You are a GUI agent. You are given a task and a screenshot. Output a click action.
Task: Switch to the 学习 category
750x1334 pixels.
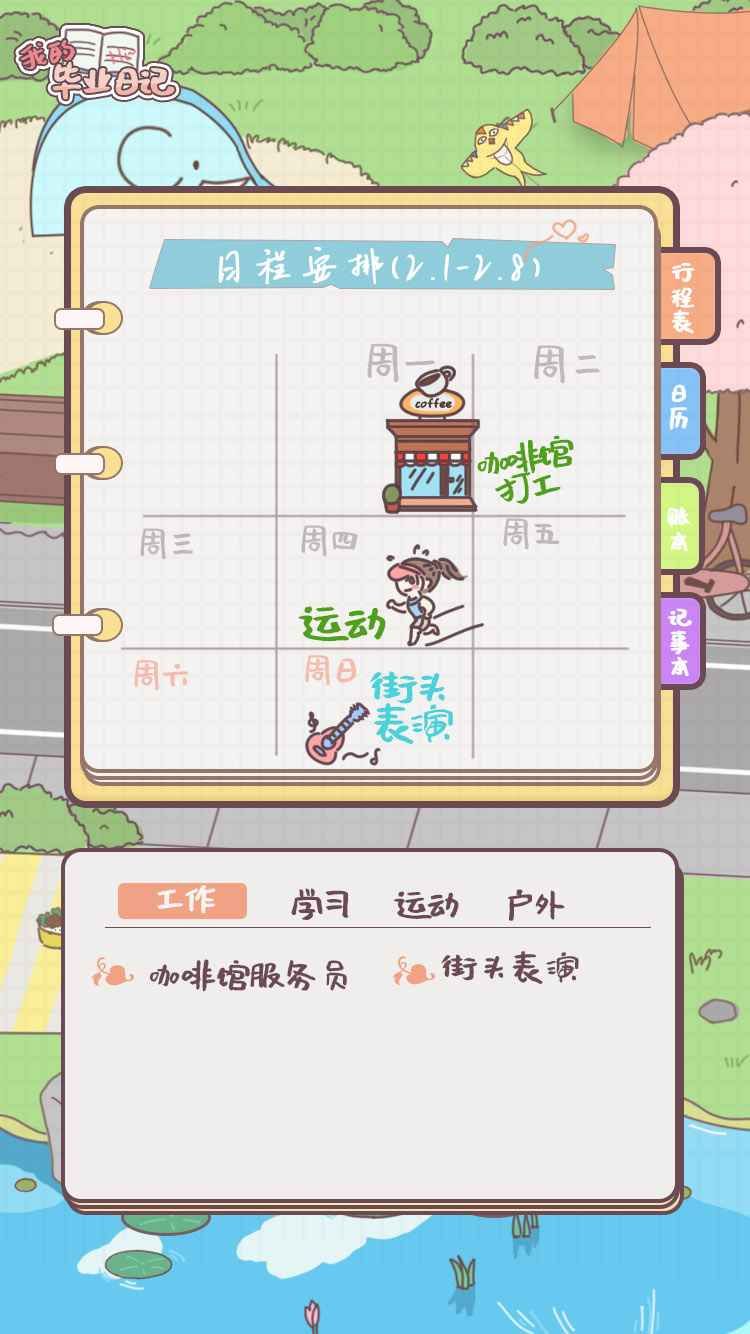tap(320, 904)
